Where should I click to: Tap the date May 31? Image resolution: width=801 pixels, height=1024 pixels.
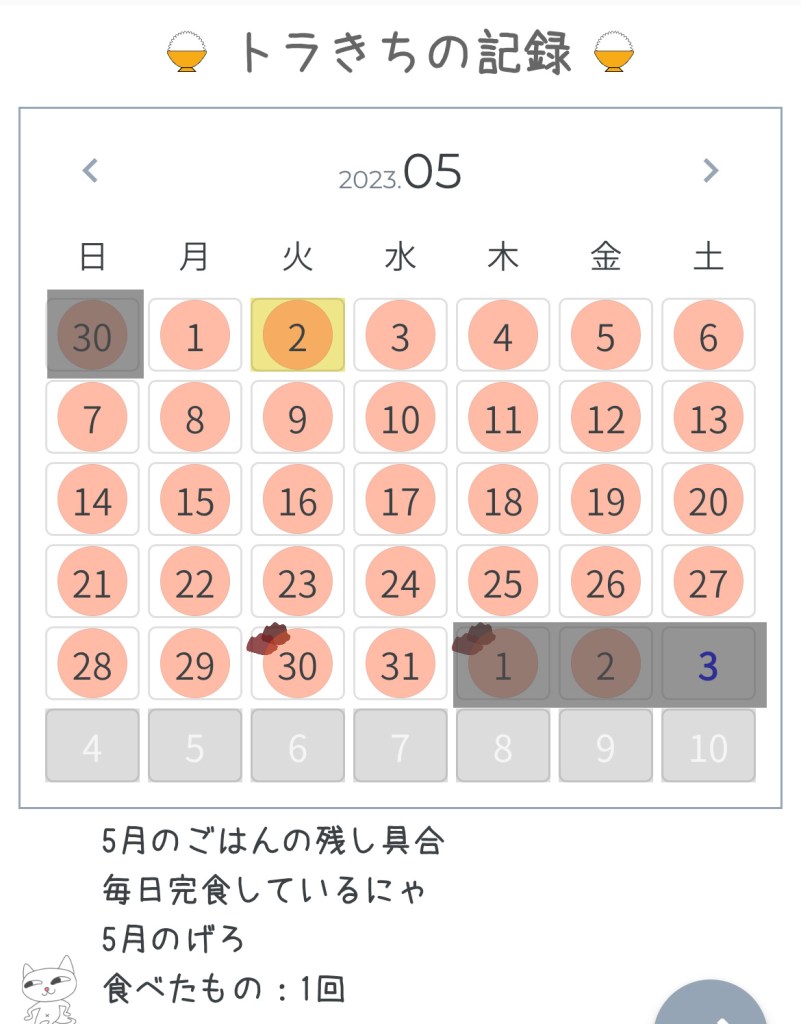(400, 665)
